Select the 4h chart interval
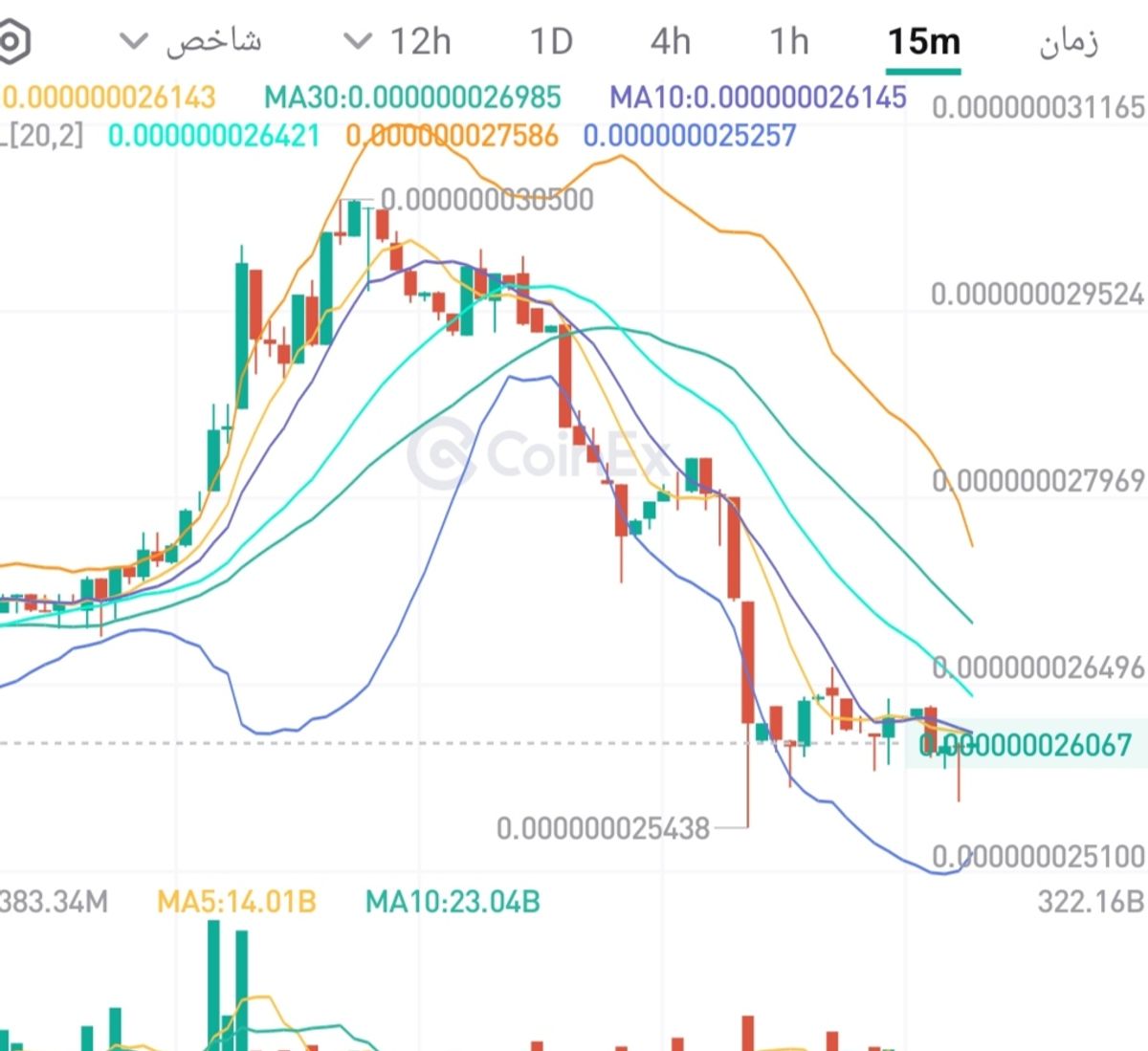The height and width of the screenshot is (1051, 1148). point(670,41)
